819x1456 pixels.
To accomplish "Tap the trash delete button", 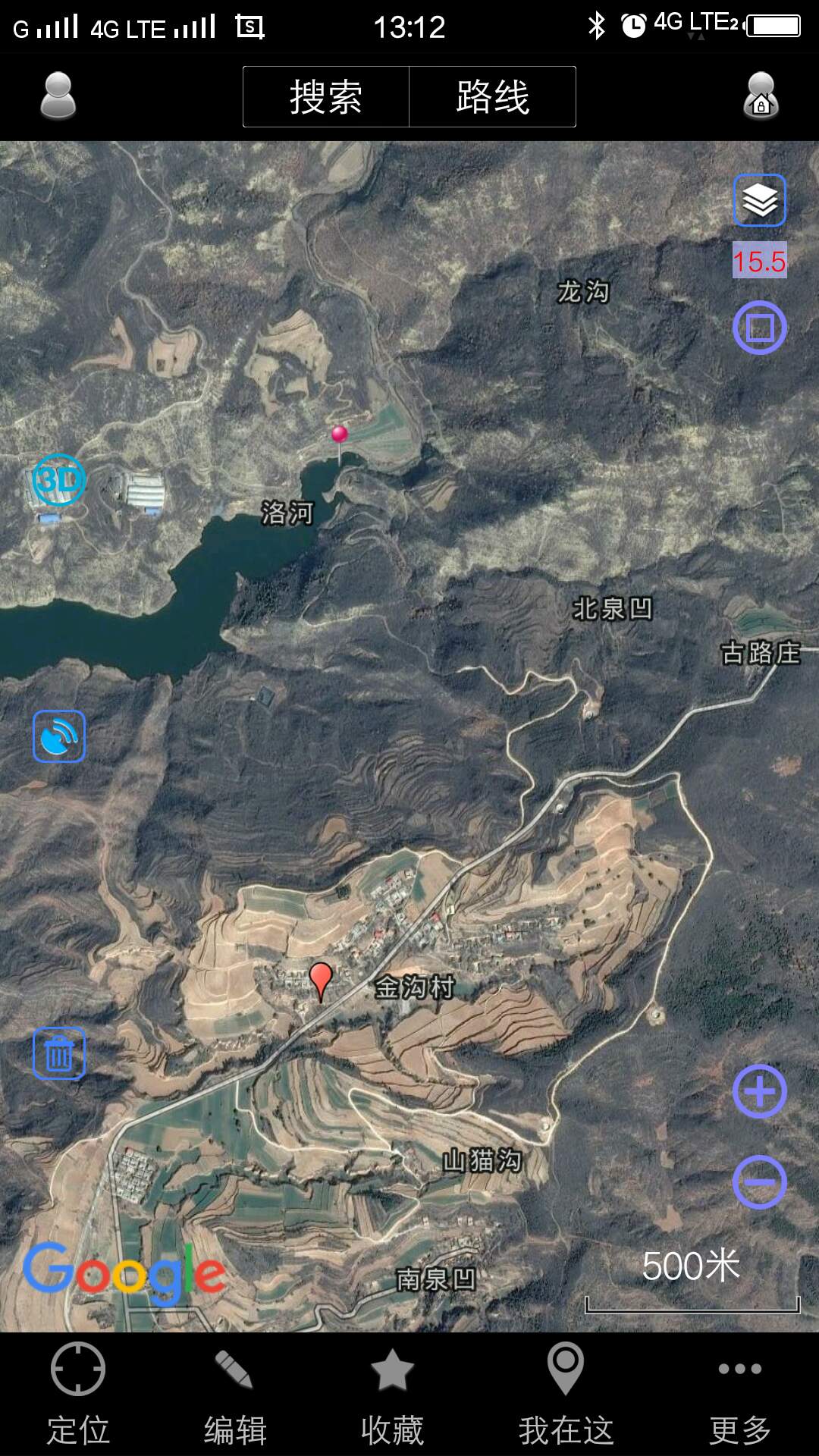I will click(x=59, y=1053).
